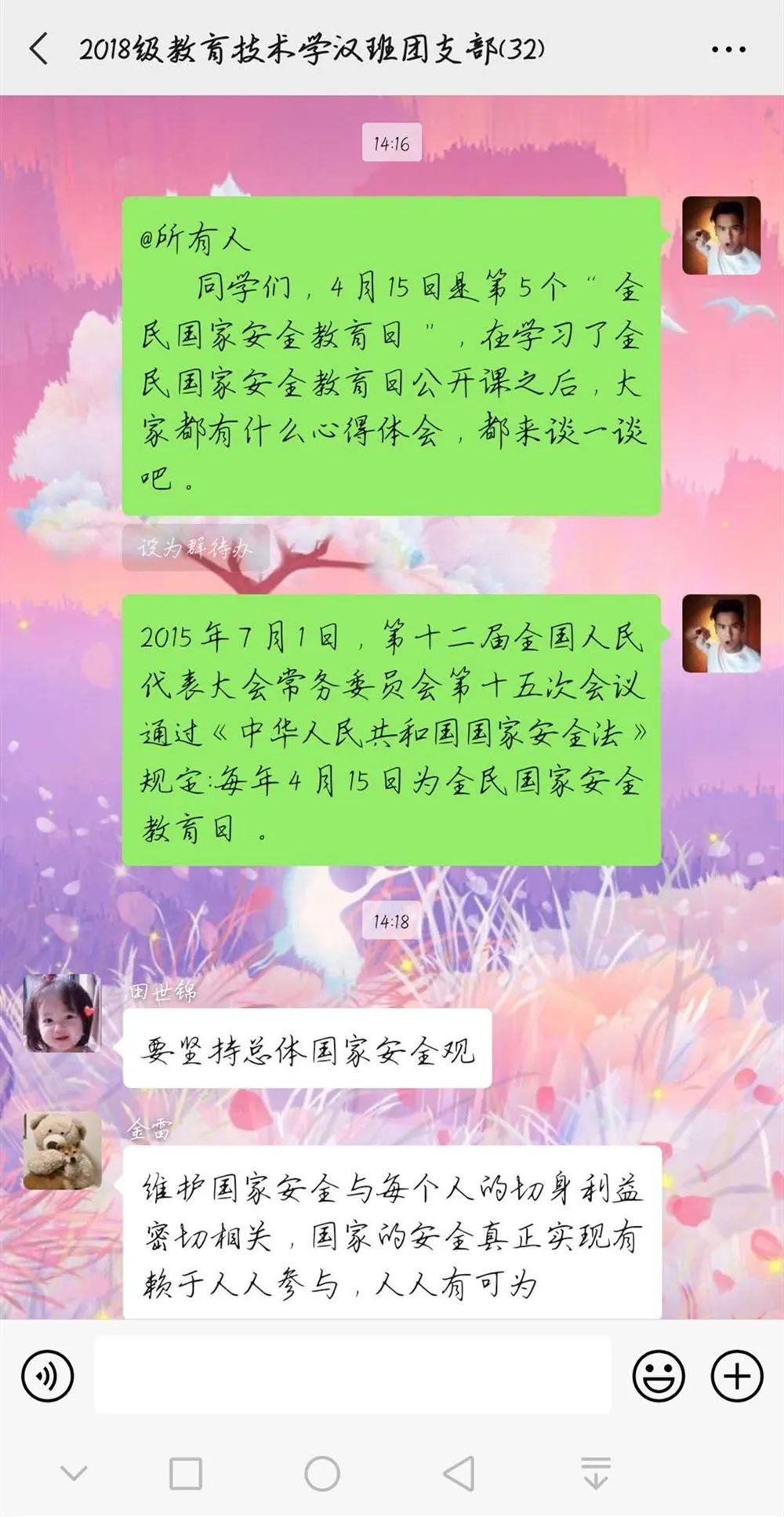Open 田世锦's profile avatar

[x=62, y=1013]
